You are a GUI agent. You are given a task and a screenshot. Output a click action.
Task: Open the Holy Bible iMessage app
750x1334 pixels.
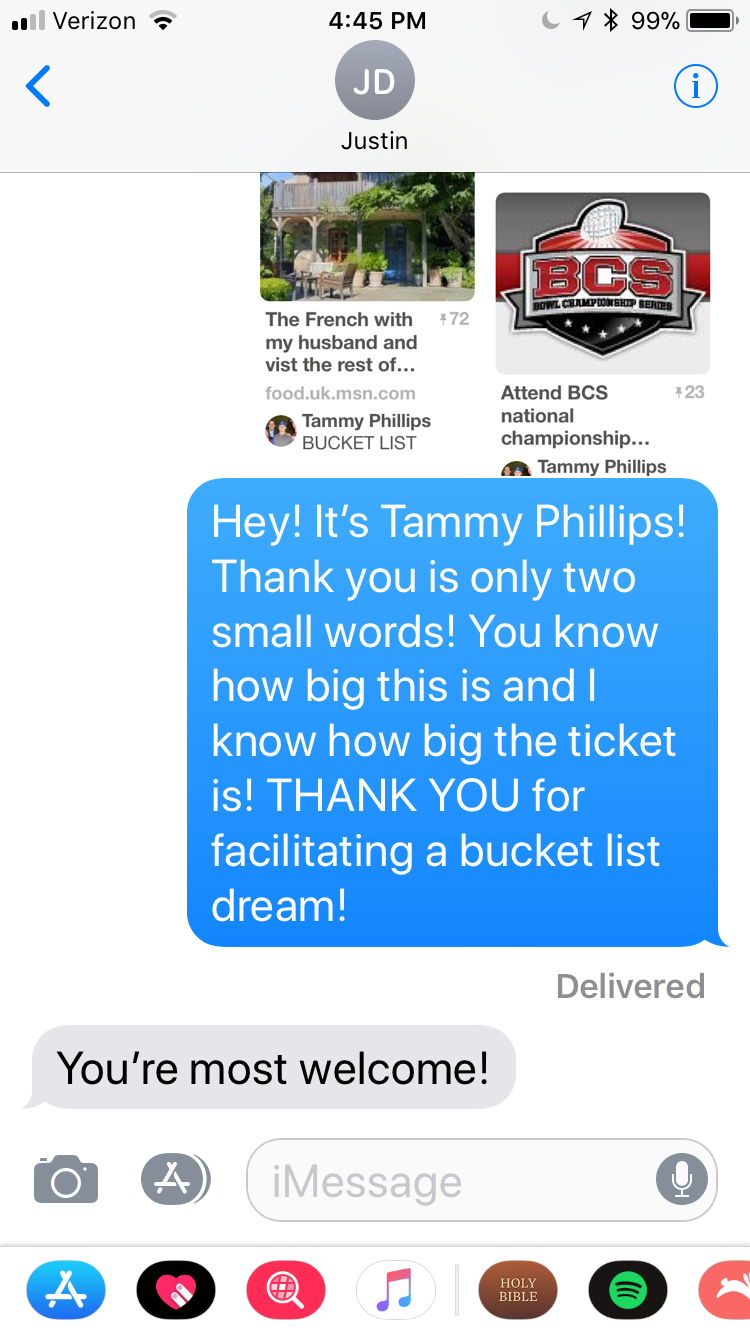[x=518, y=1290]
